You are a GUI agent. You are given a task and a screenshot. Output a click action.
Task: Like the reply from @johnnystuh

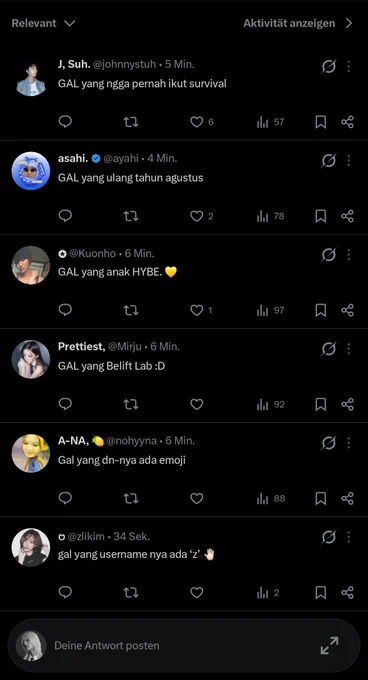pos(197,122)
